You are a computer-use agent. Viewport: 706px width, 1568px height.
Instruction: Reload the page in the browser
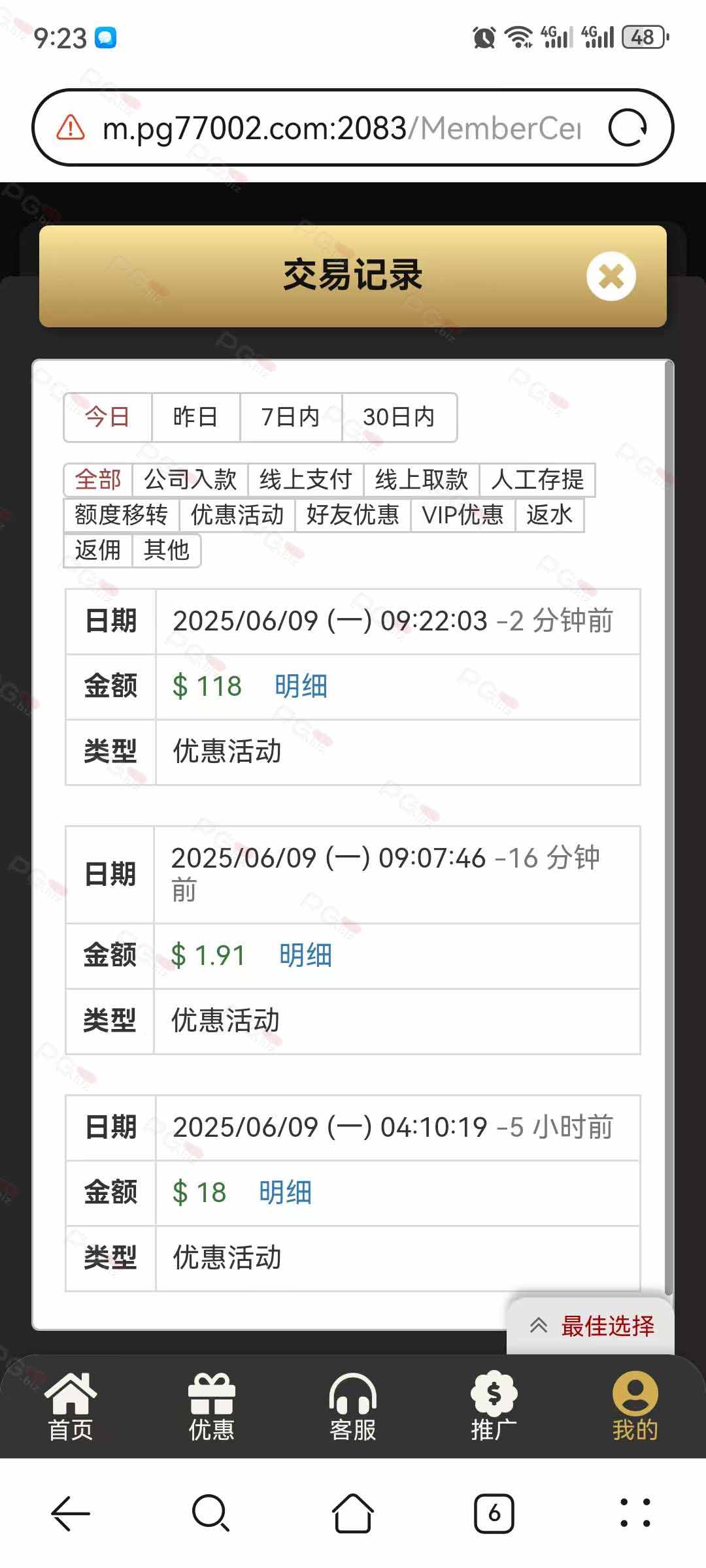point(627,128)
